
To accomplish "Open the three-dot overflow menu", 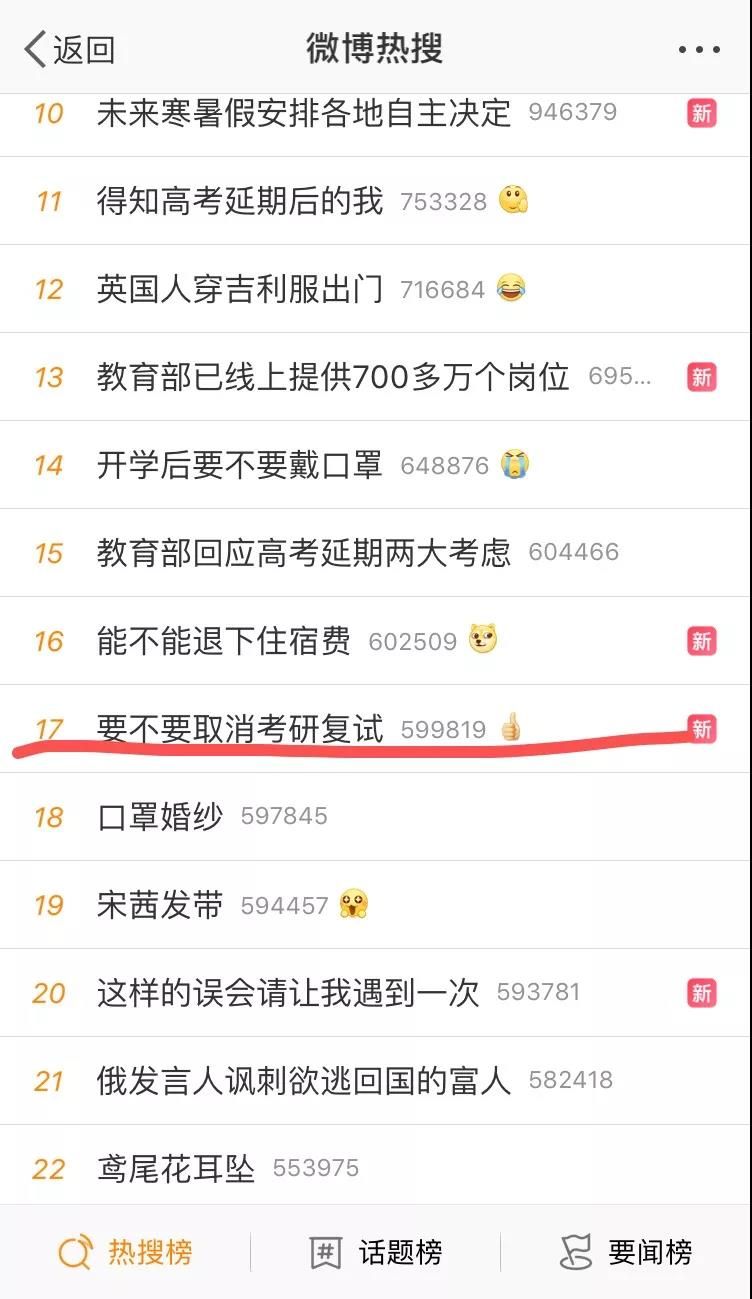I will [698, 50].
